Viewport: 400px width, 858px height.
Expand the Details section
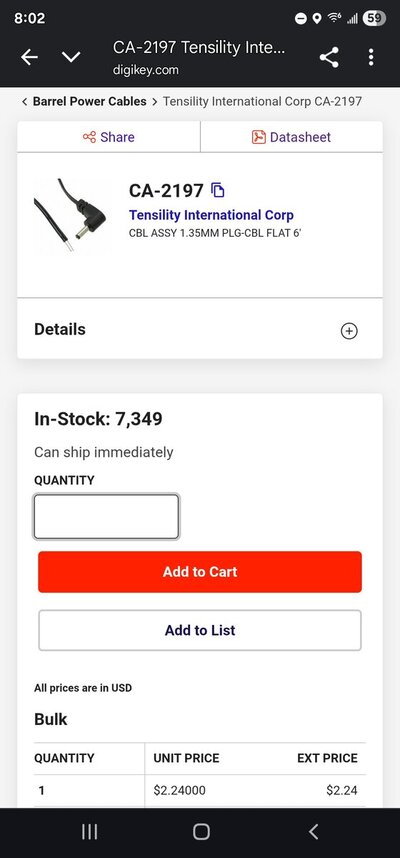point(349,331)
